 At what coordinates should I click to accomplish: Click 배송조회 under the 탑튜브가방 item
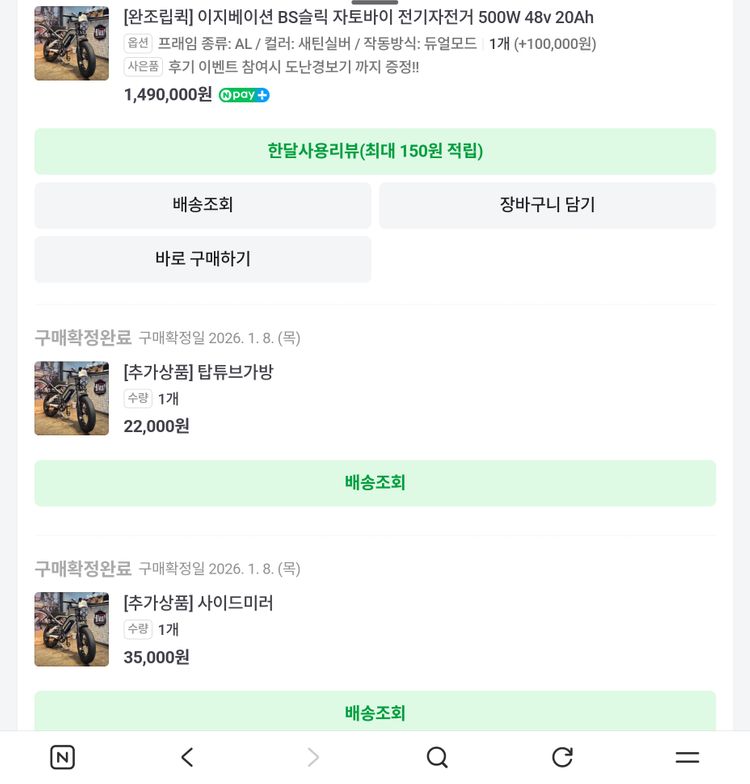375,483
